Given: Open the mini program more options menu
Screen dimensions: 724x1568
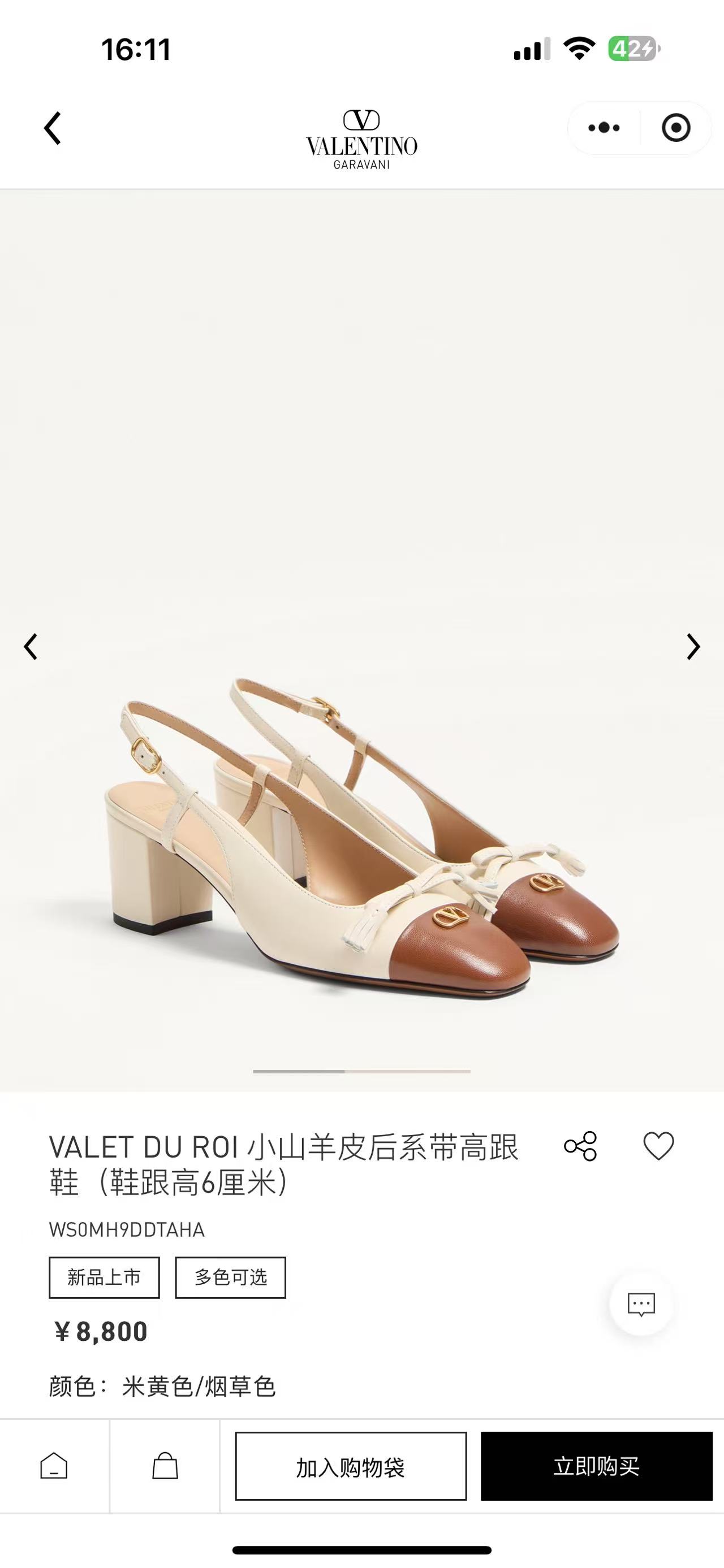Looking at the screenshot, I should coord(604,128).
